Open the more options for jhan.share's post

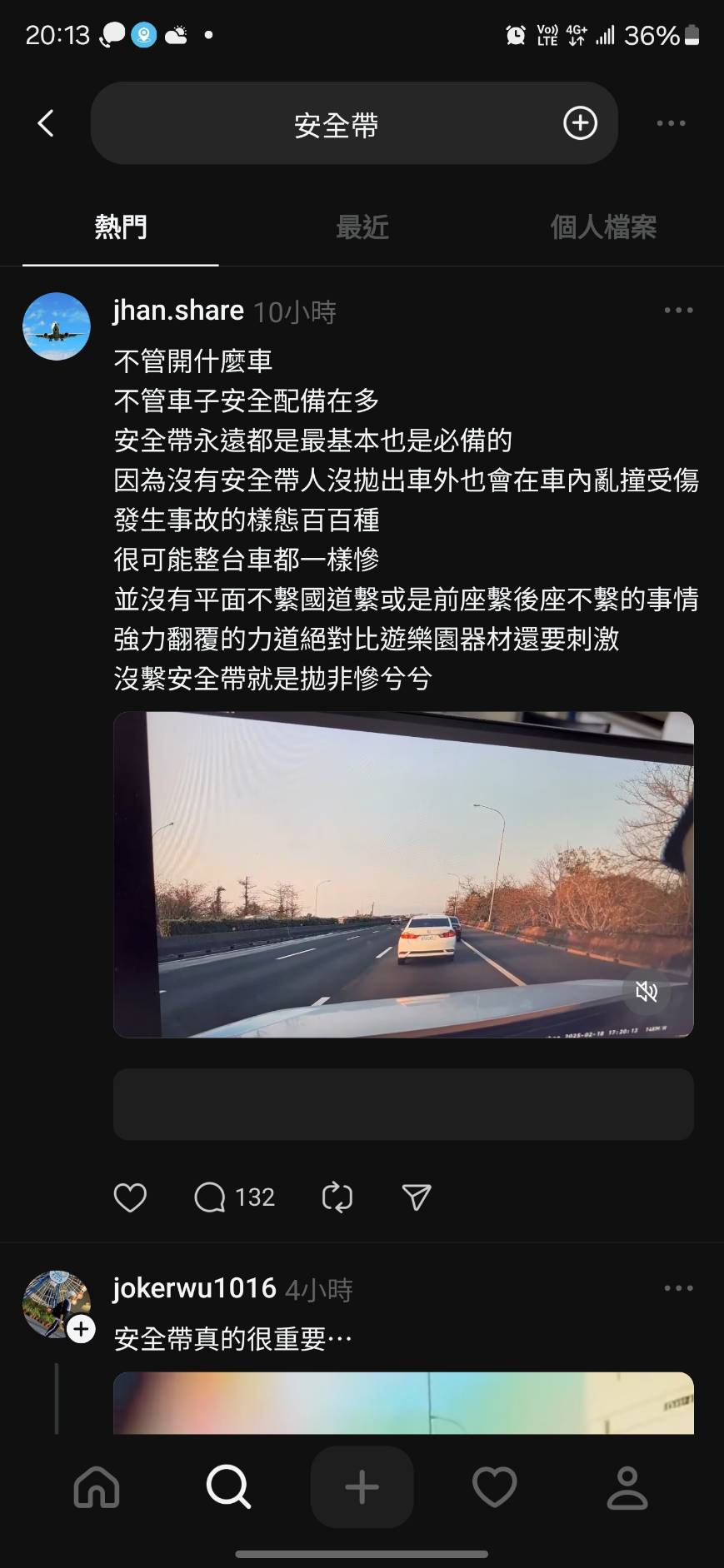678,311
